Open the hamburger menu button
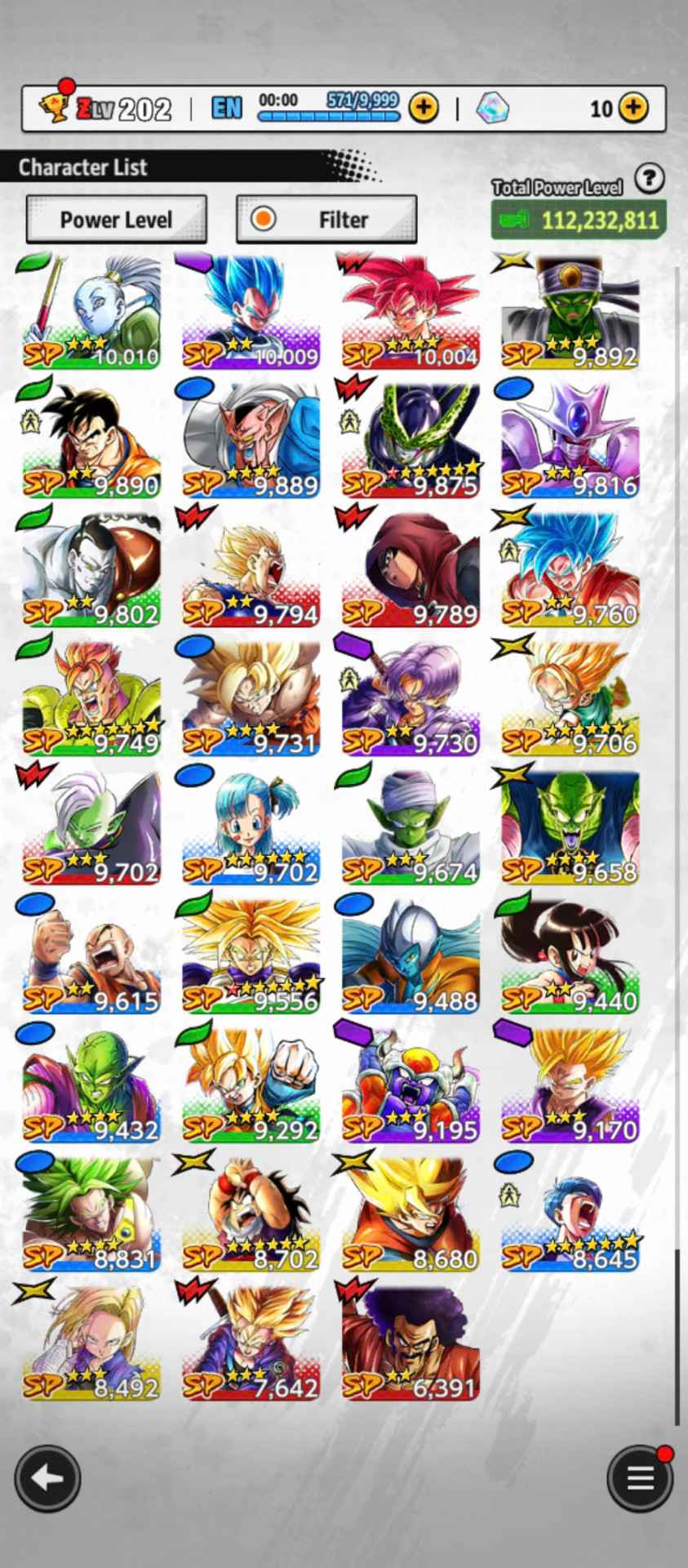 [640, 1477]
